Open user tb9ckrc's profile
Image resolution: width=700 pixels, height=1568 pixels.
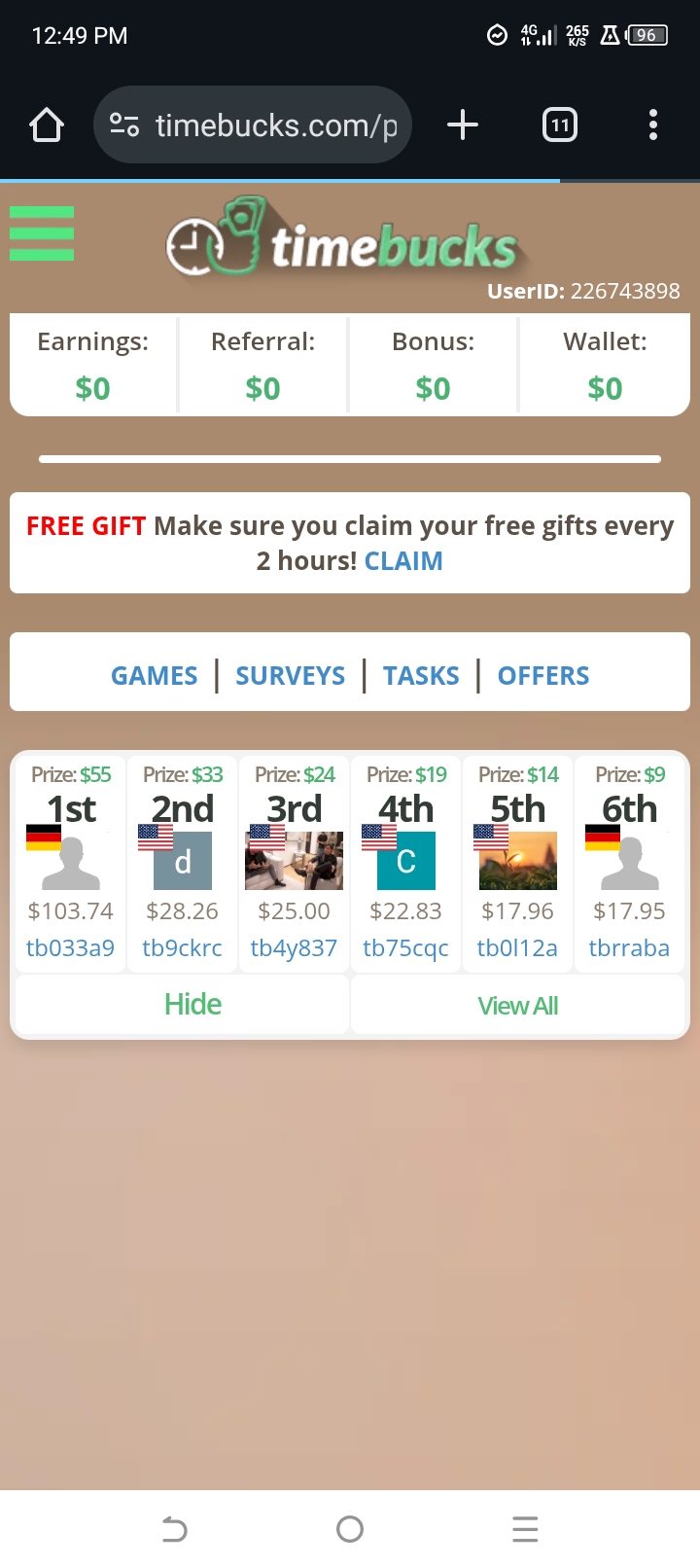point(182,947)
